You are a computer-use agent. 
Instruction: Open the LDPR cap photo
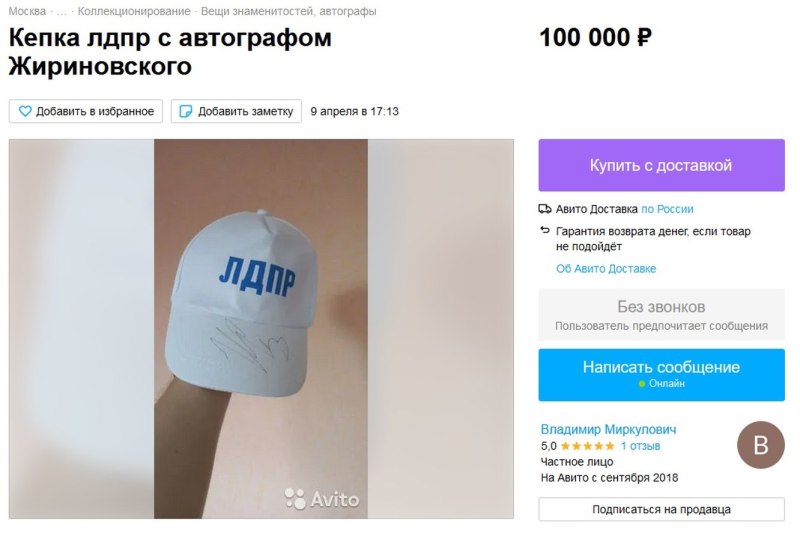pyautogui.click(x=261, y=328)
